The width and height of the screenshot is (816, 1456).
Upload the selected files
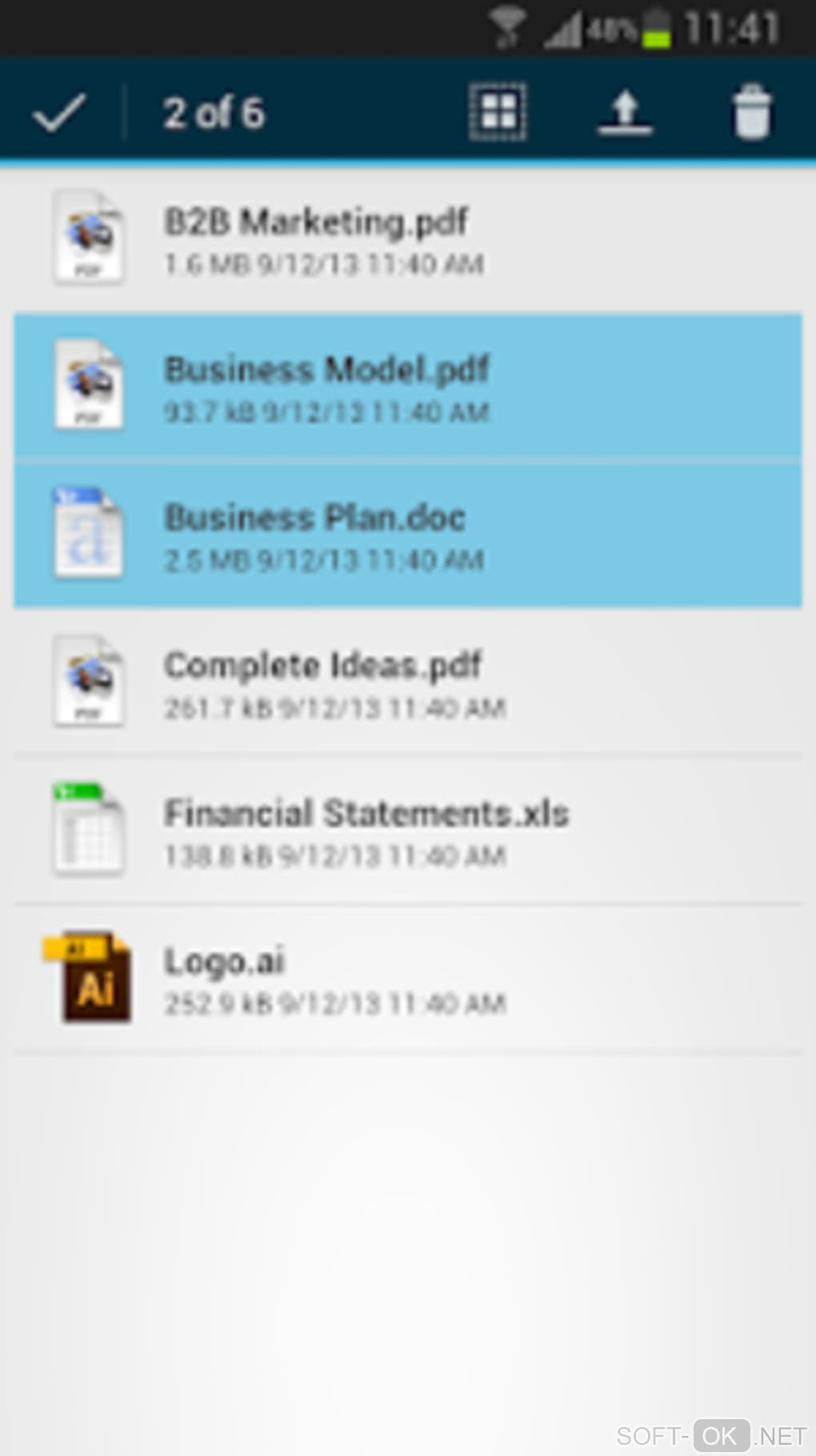click(625, 112)
